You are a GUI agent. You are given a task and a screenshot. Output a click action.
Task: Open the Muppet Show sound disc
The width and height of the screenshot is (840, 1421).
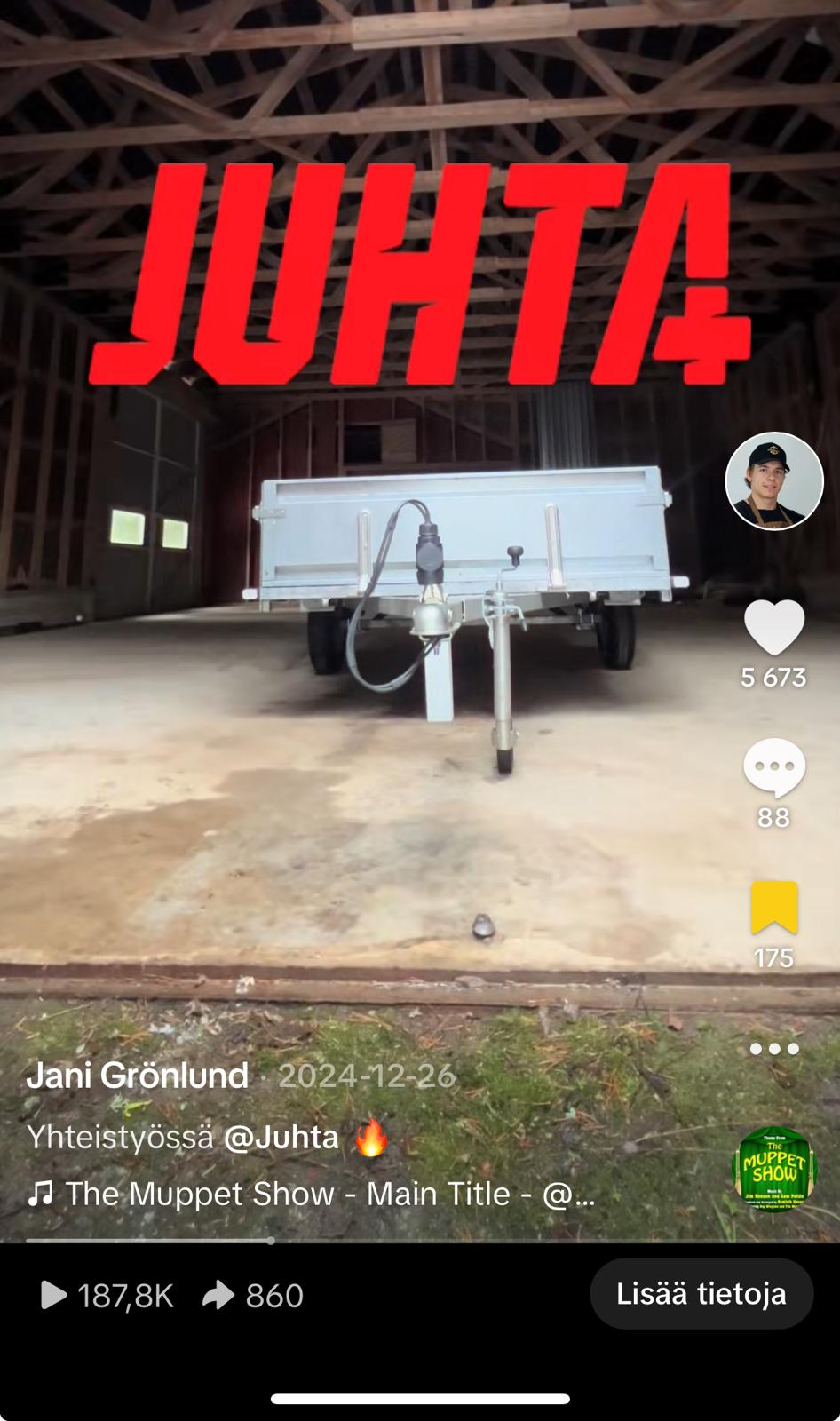[x=774, y=1169]
